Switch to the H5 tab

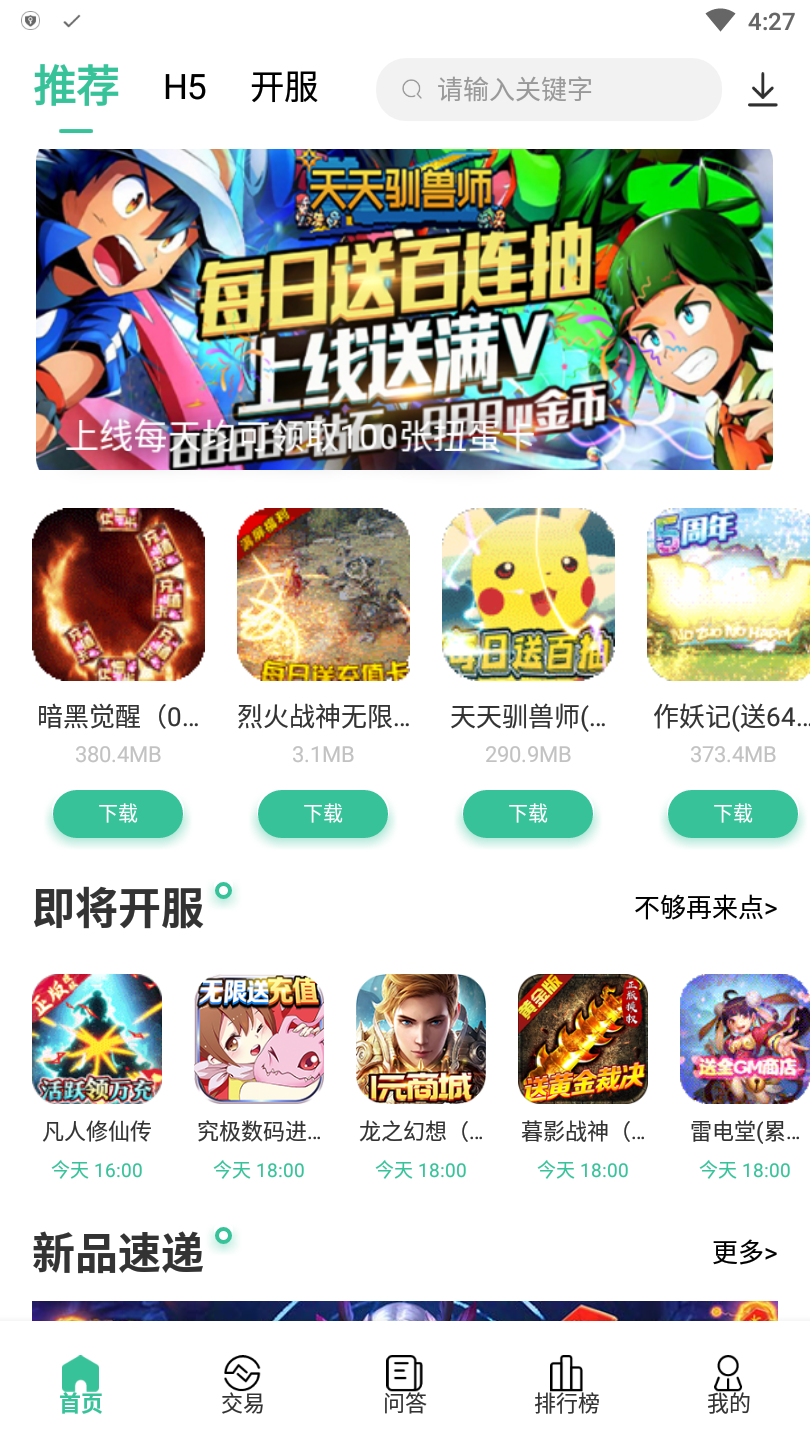(x=183, y=88)
